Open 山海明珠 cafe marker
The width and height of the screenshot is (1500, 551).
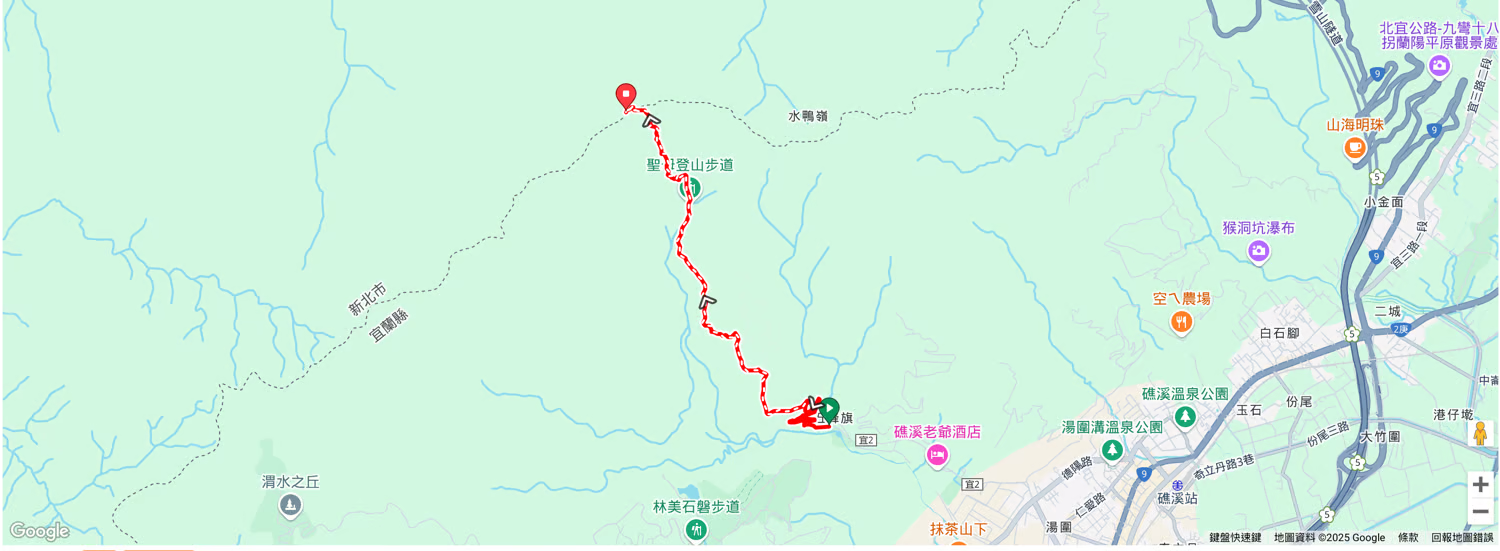[x=1355, y=148]
